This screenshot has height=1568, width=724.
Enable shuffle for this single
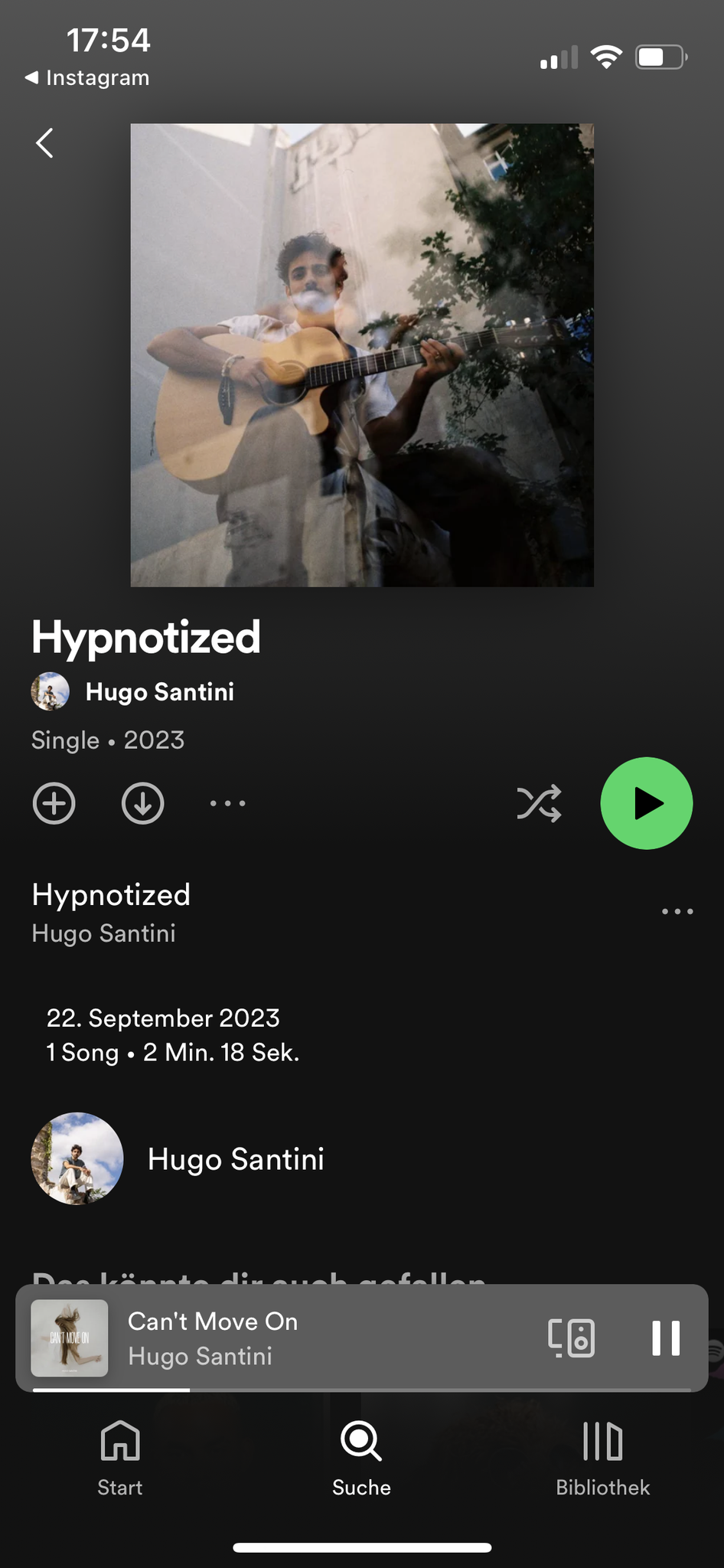539,804
